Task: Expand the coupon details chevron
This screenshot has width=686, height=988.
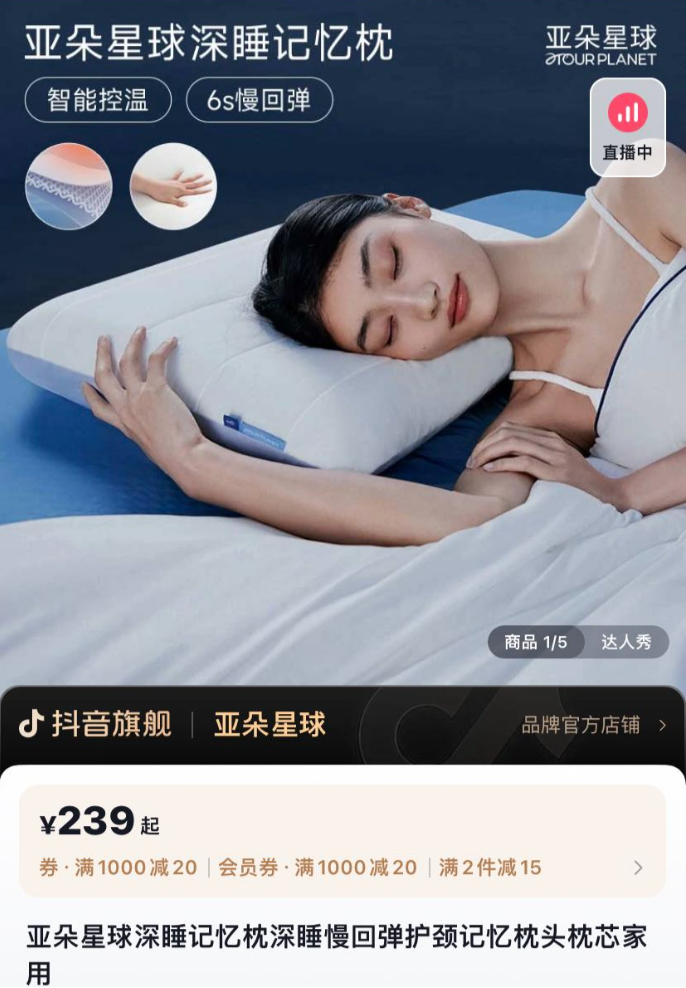Action: pos(639,868)
